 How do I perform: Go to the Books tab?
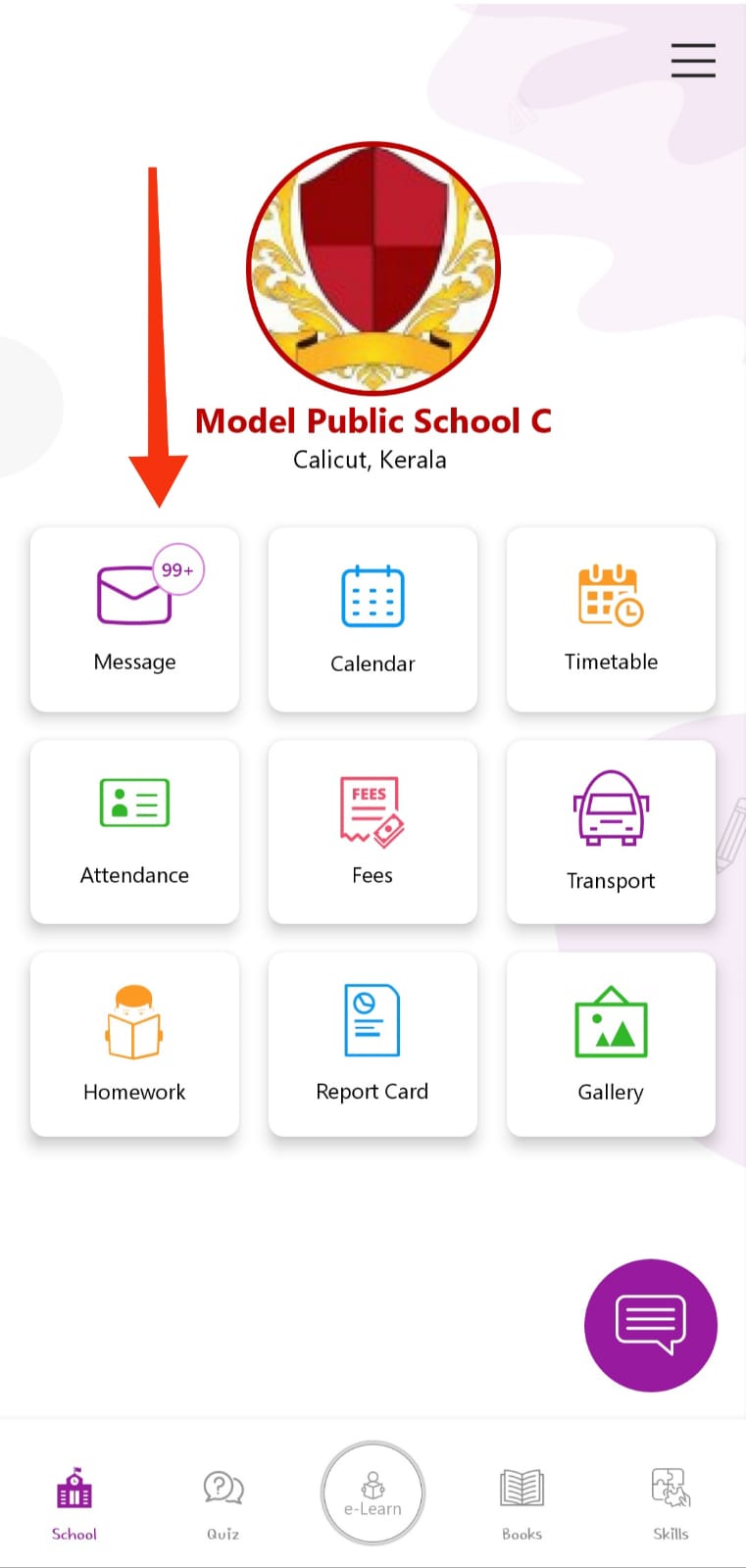(x=522, y=1503)
